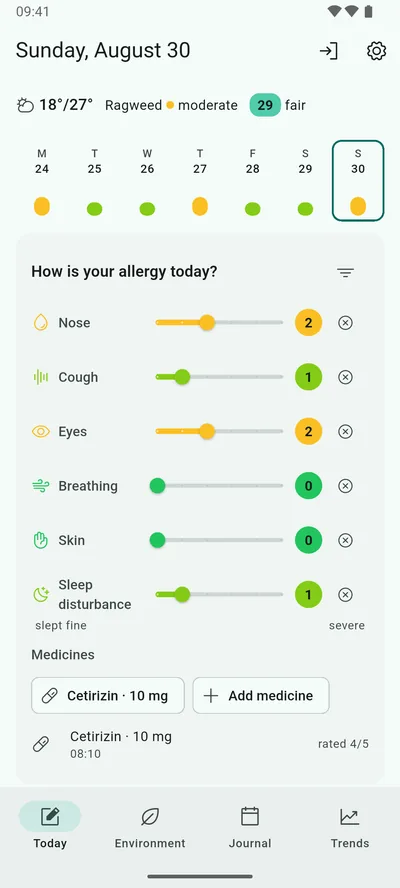Tap the Cetirizin 10 mg chip

click(x=108, y=695)
